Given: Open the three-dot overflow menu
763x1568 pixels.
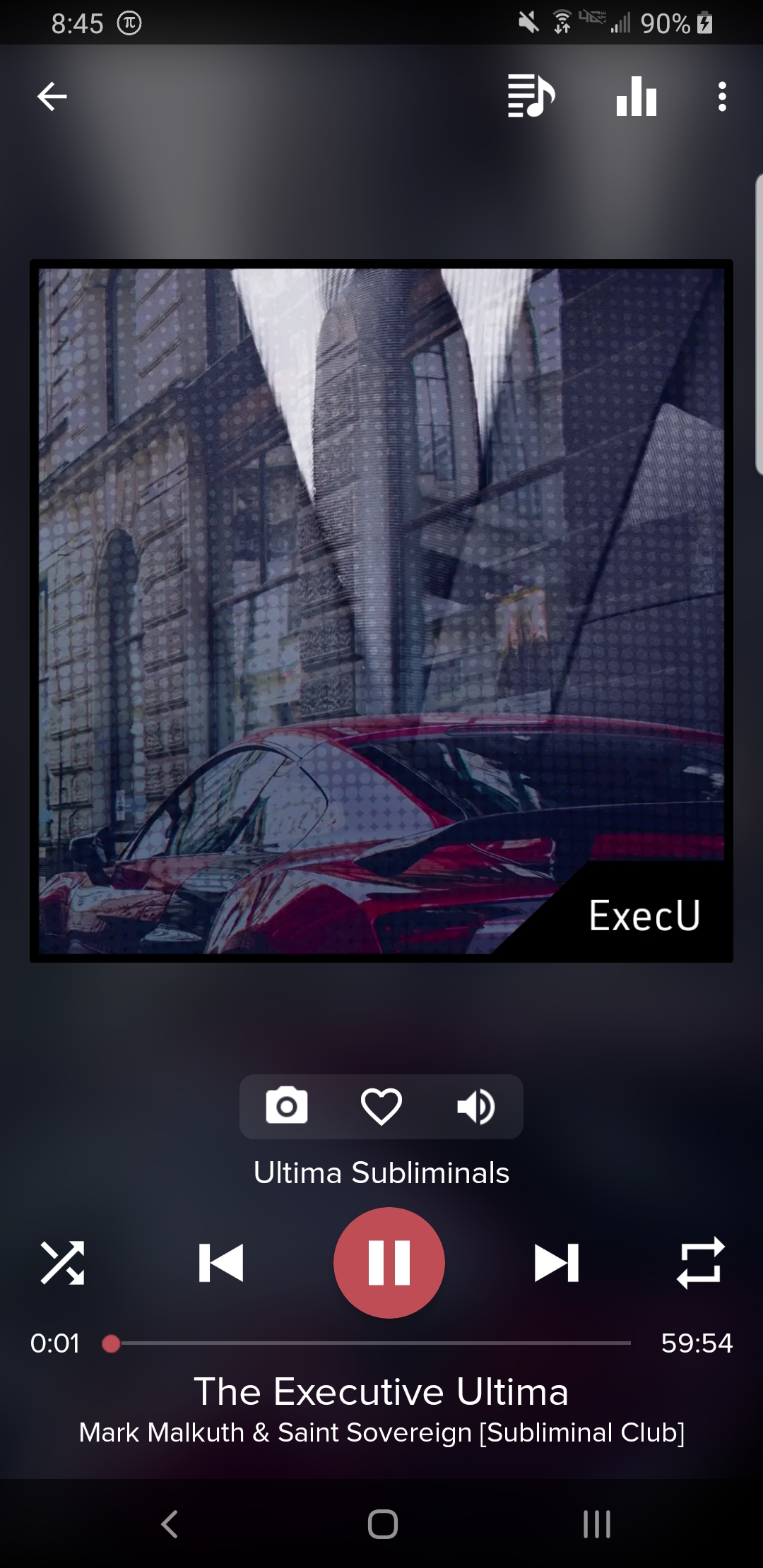Looking at the screenshot, I should 721,96.
